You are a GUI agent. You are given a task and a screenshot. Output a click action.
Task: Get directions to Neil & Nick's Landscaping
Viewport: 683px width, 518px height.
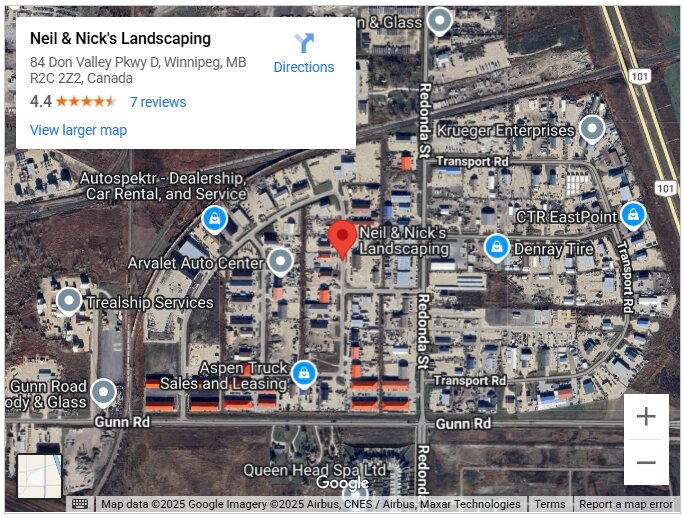pyautogui.click(x=304, y=53)
